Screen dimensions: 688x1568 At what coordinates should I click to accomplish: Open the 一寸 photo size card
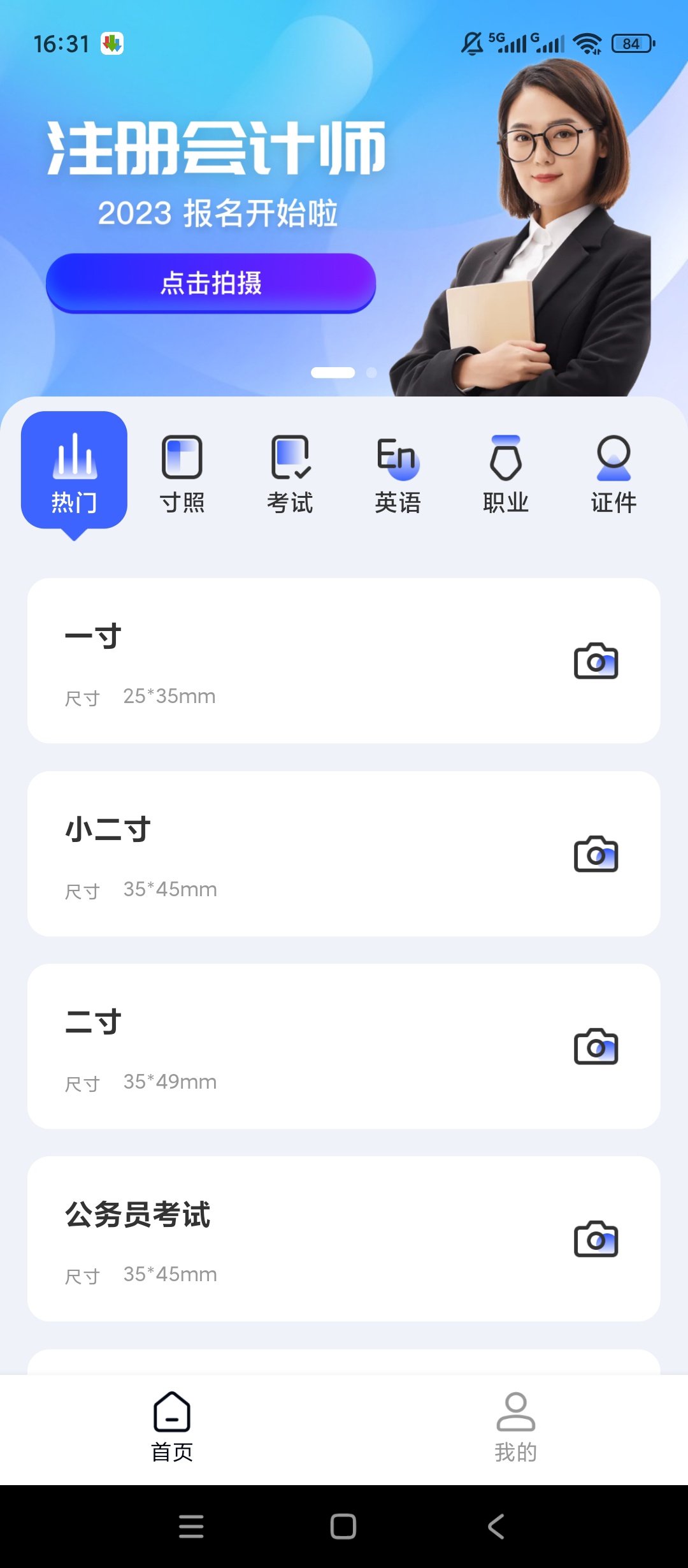pyautogui.click(x=343, y=661)
